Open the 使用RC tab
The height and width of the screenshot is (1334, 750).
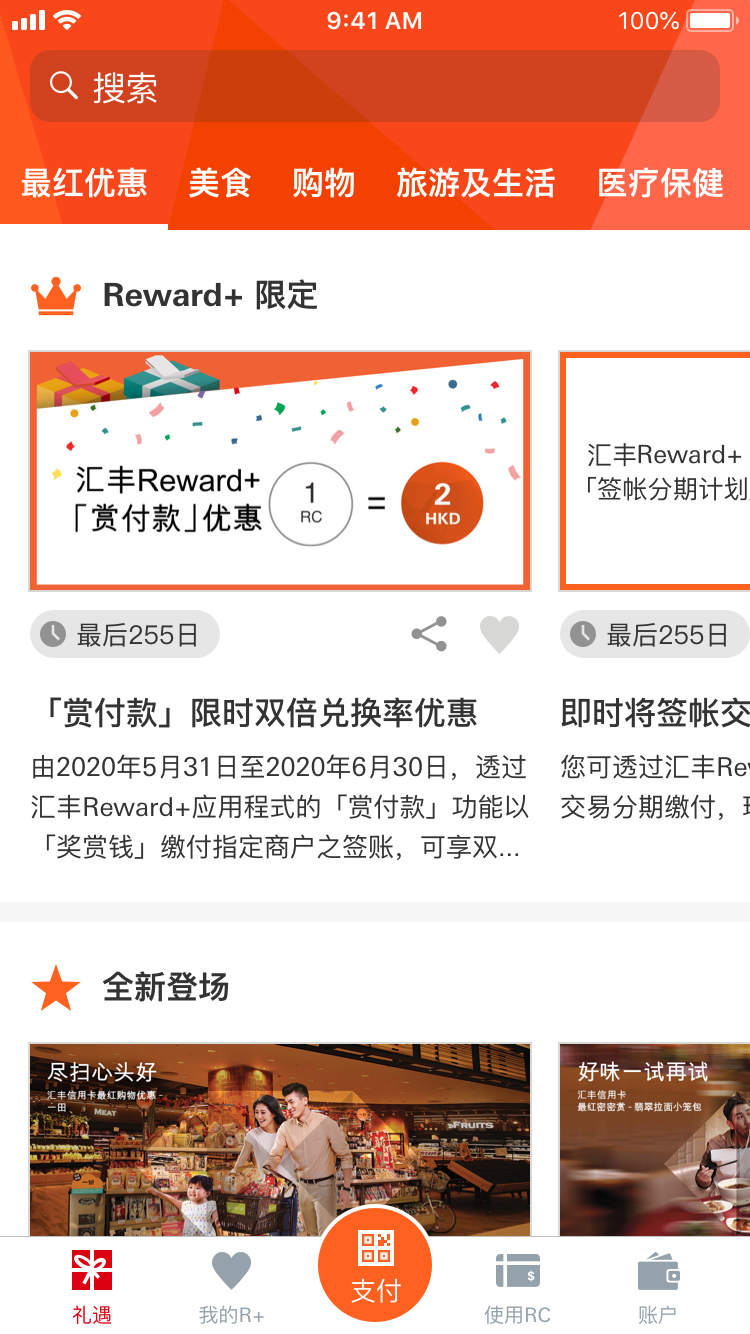click(x=518, y=1287)
